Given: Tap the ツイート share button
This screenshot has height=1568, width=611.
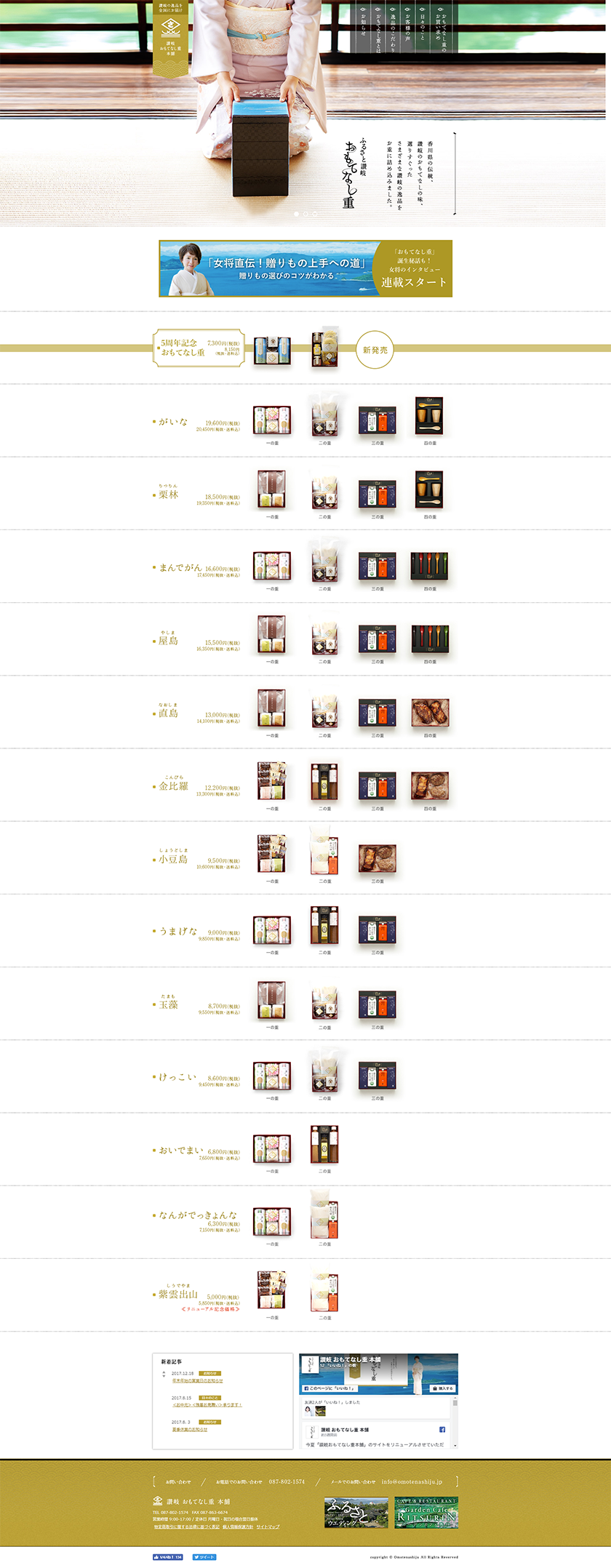Looking at the screenshot, I should coord(204,1557).
